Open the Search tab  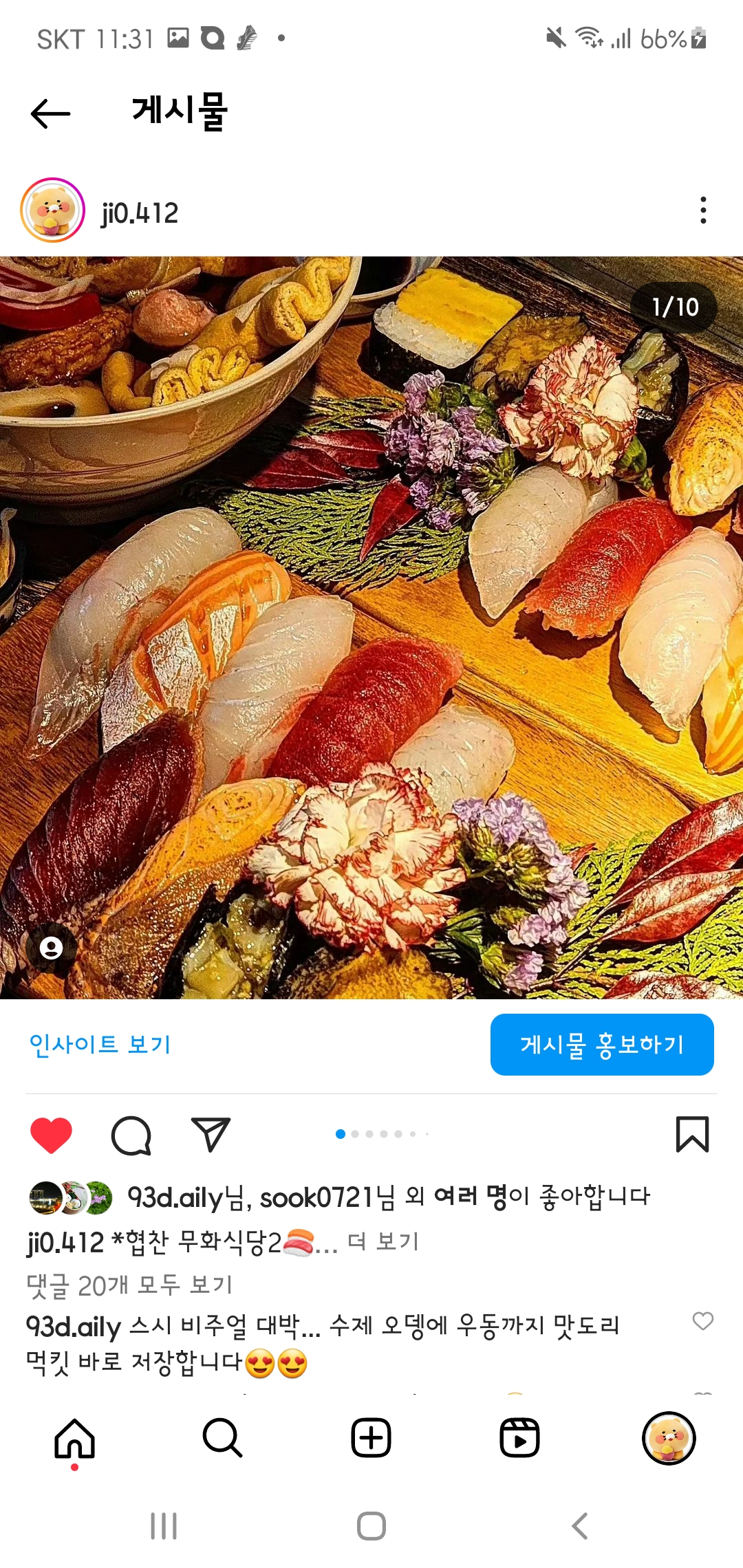click(x=222, y=1437)
